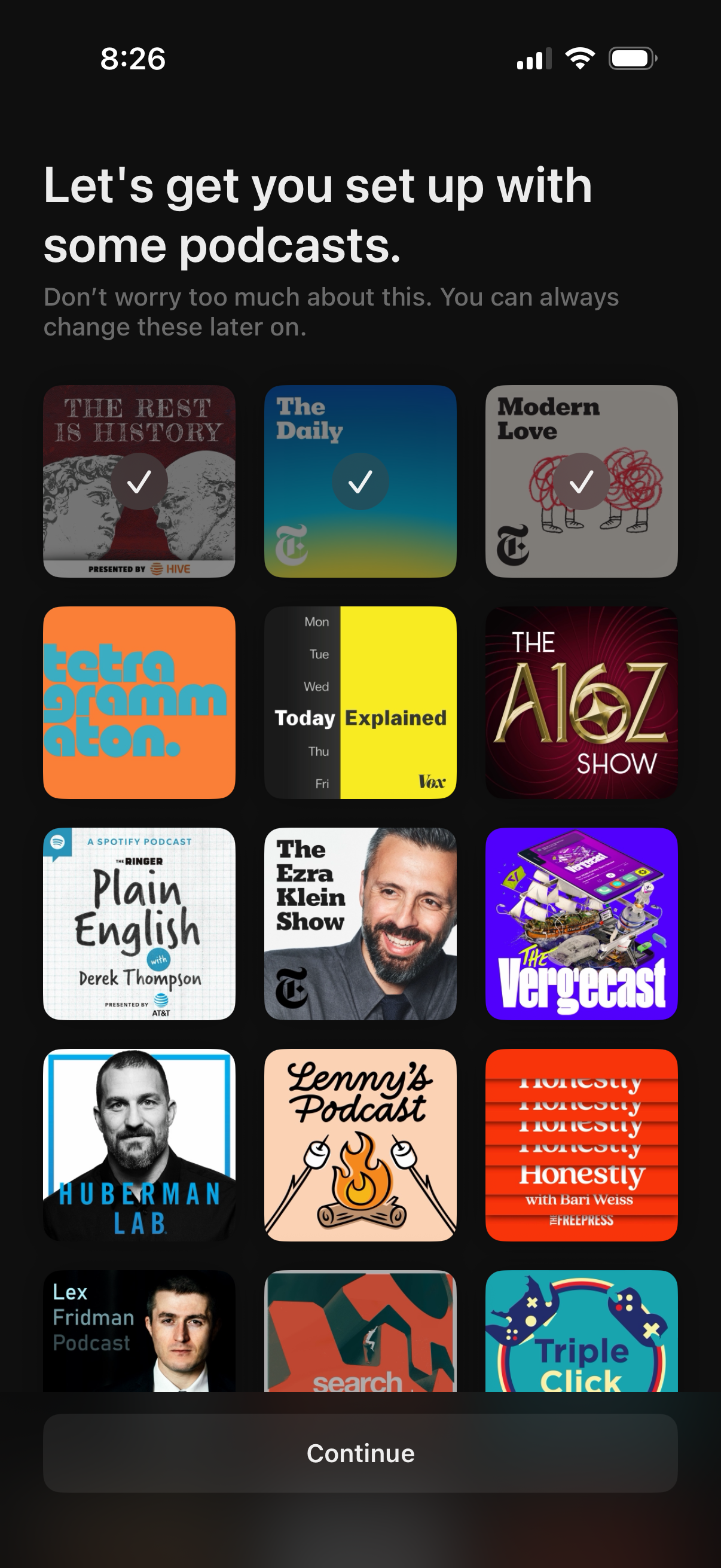Add The Vergecast podcast

[x=581, y=923]
